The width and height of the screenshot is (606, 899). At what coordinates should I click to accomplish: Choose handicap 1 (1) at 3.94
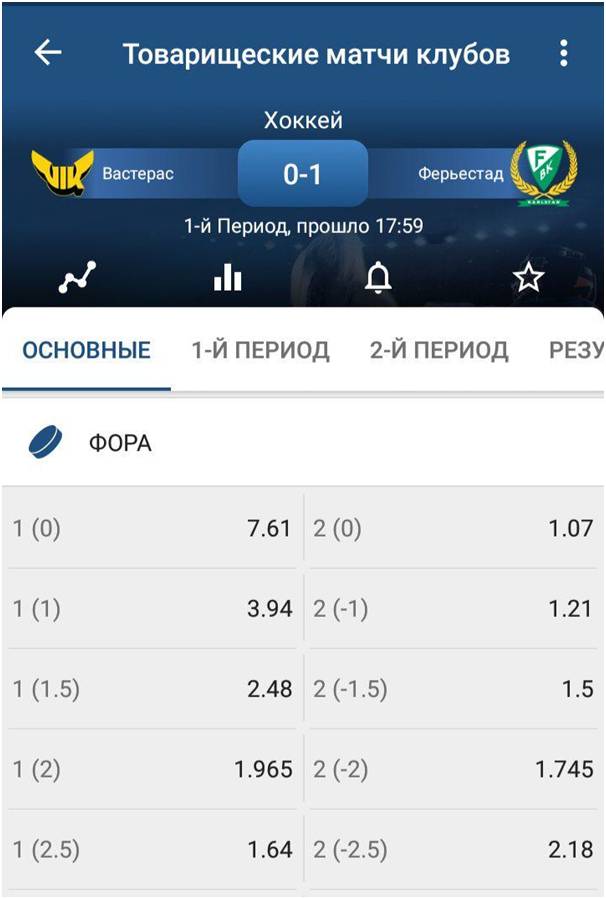click(153, 608)
